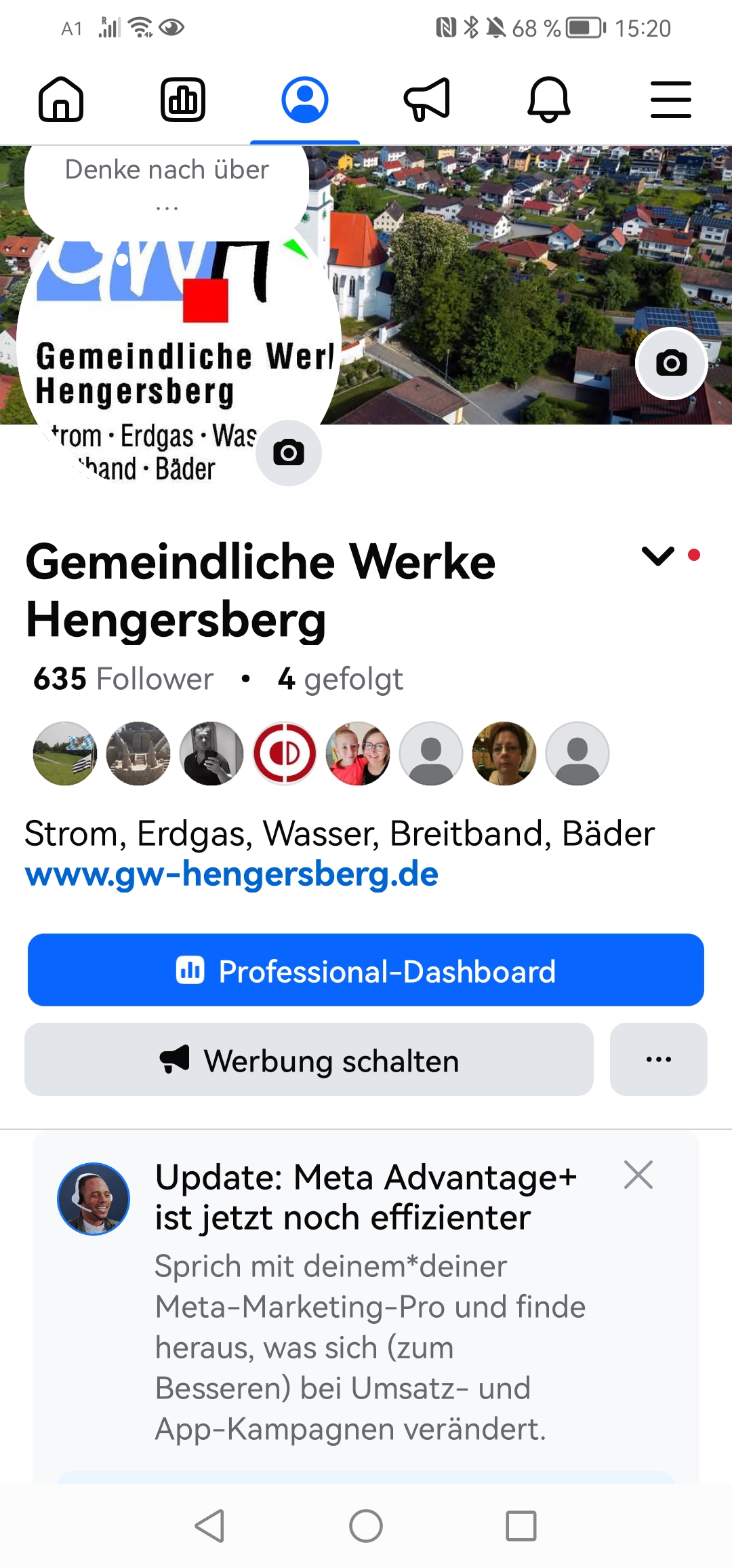This screenshot has height=1568, width=732.
Task: Open the three-dot more options button
Action: [x=659, y=1060]
